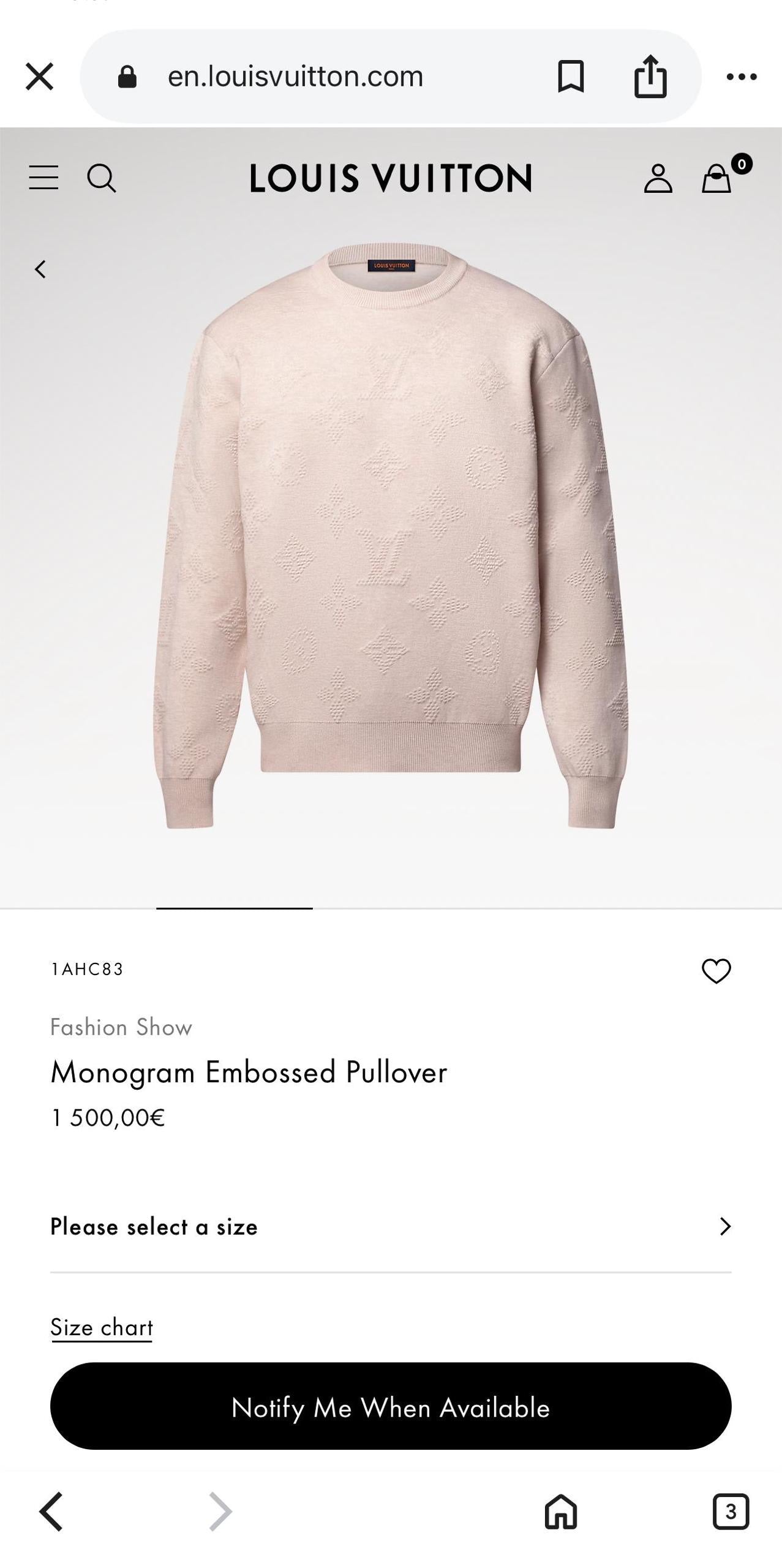Viewport: 782px width, 1568px height.
Task: Expand the Please select a size row
Action: tap(391, 1227)
